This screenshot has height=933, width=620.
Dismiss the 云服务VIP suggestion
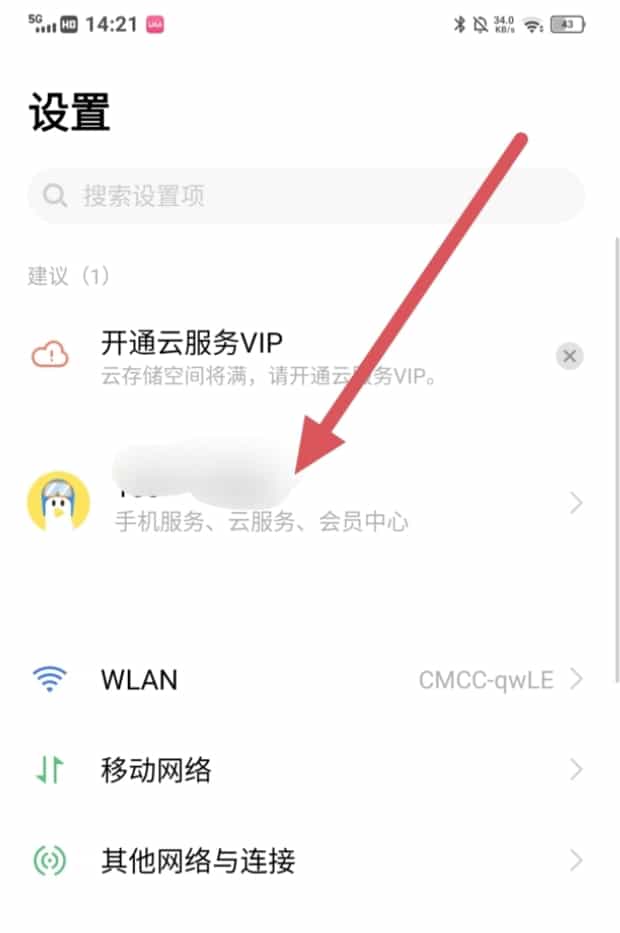570,356
